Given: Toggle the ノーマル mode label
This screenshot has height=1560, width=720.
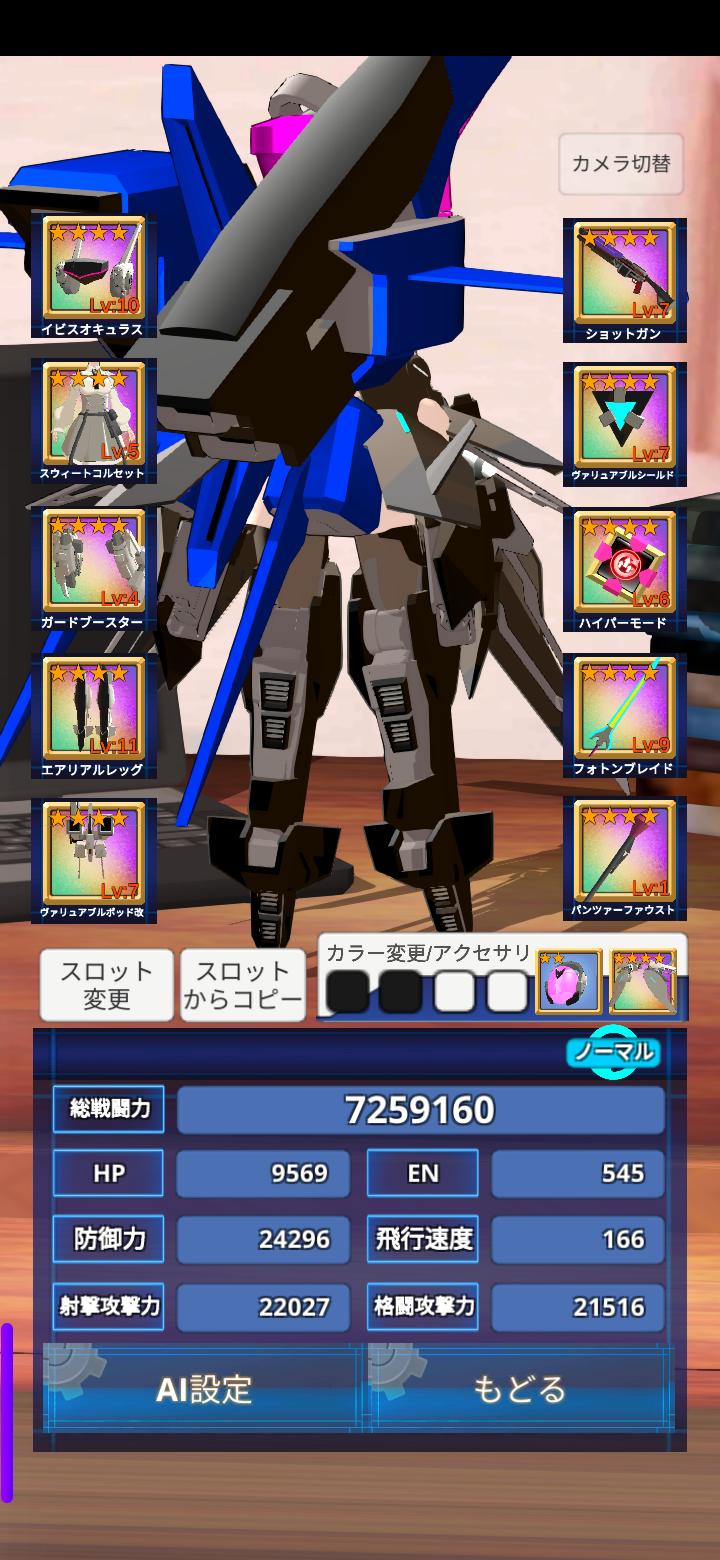Looking at the screenshot, I should pos(614,1052).
